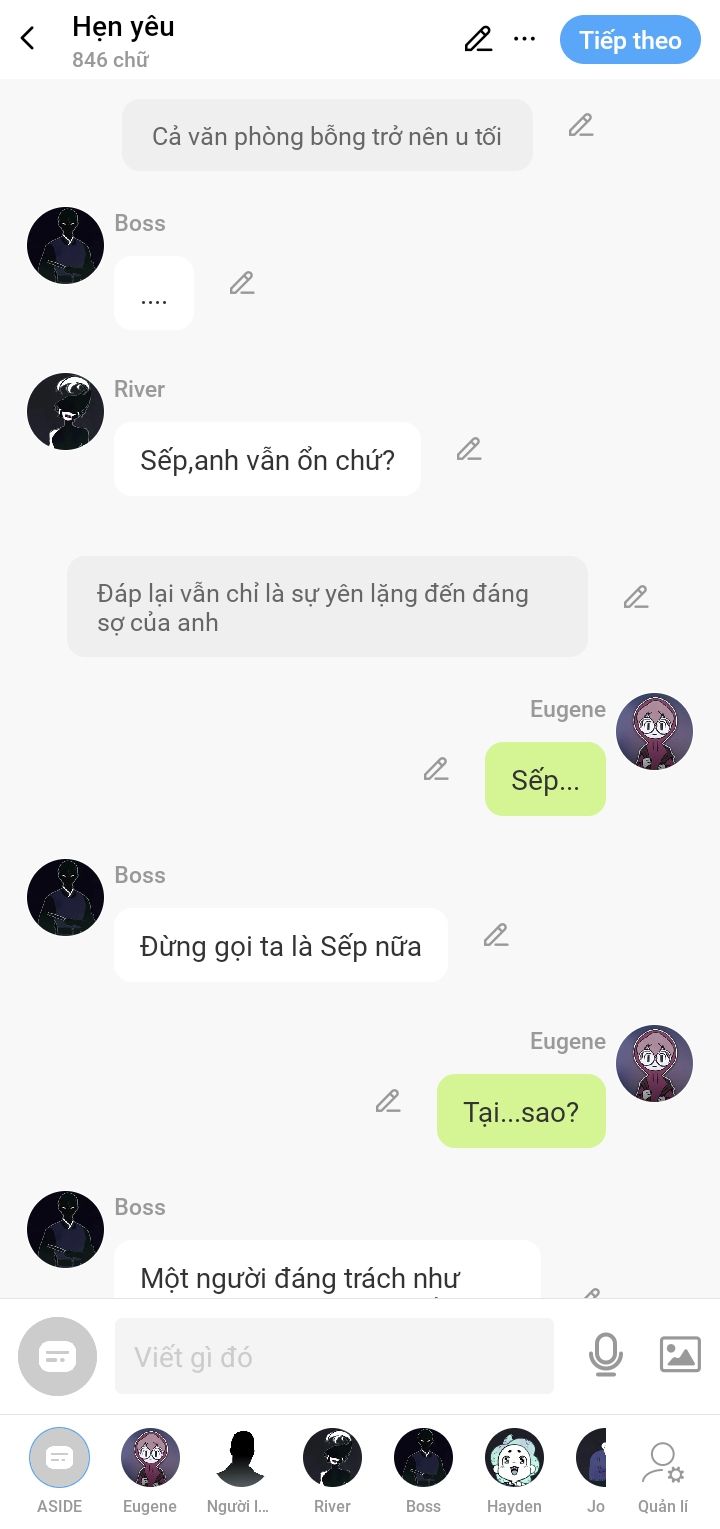The width and height of the screenshot is (720, 1529).
Task: Edit Boss's message "Đừng gọi ta là Sếp nữa"
Action: tap(496, 935)
